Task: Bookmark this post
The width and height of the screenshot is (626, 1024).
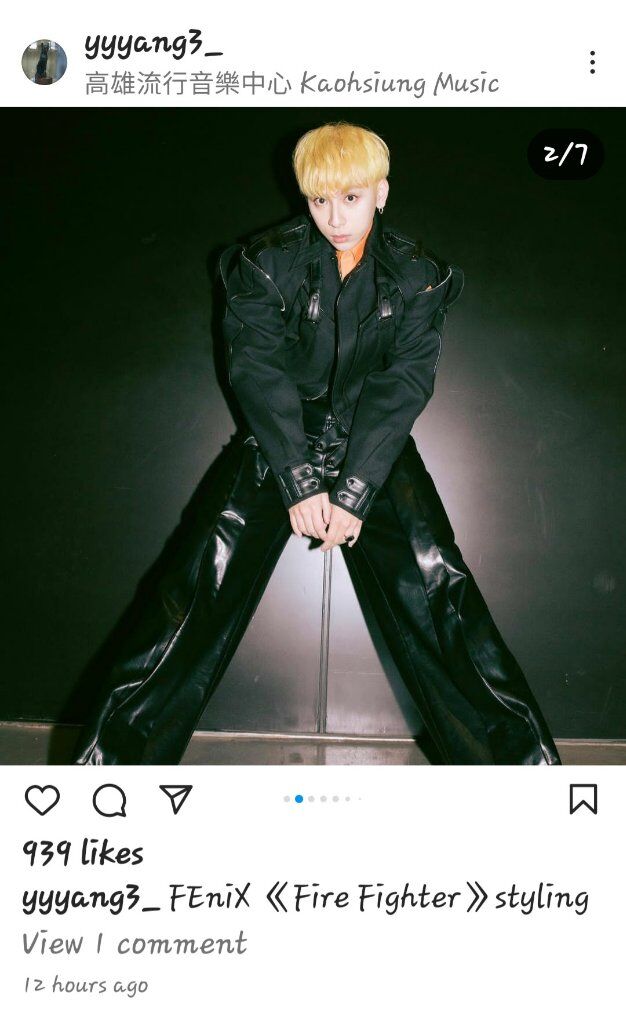Action: tap(583, 799)
